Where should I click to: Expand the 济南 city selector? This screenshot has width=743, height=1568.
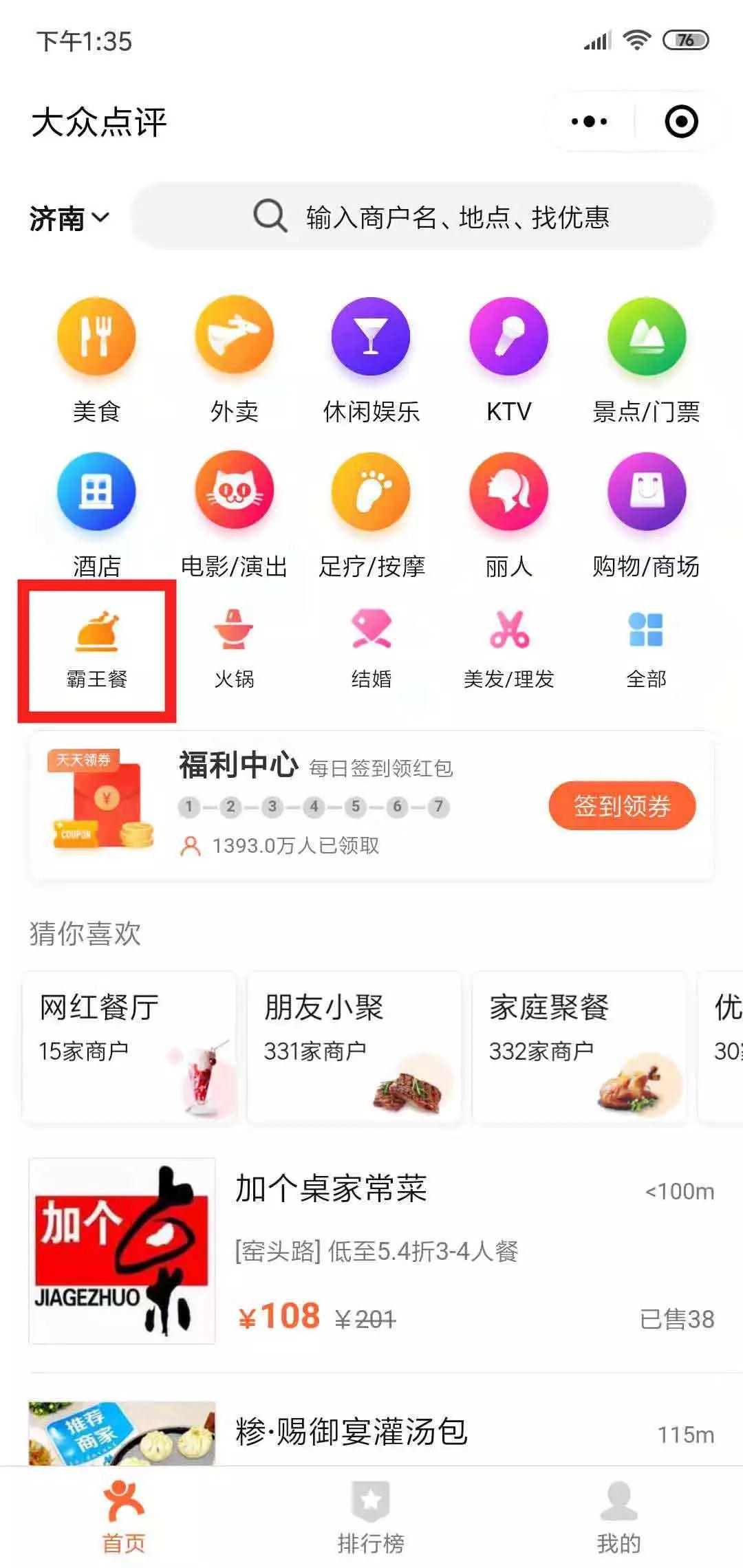(x=69, y=218)
